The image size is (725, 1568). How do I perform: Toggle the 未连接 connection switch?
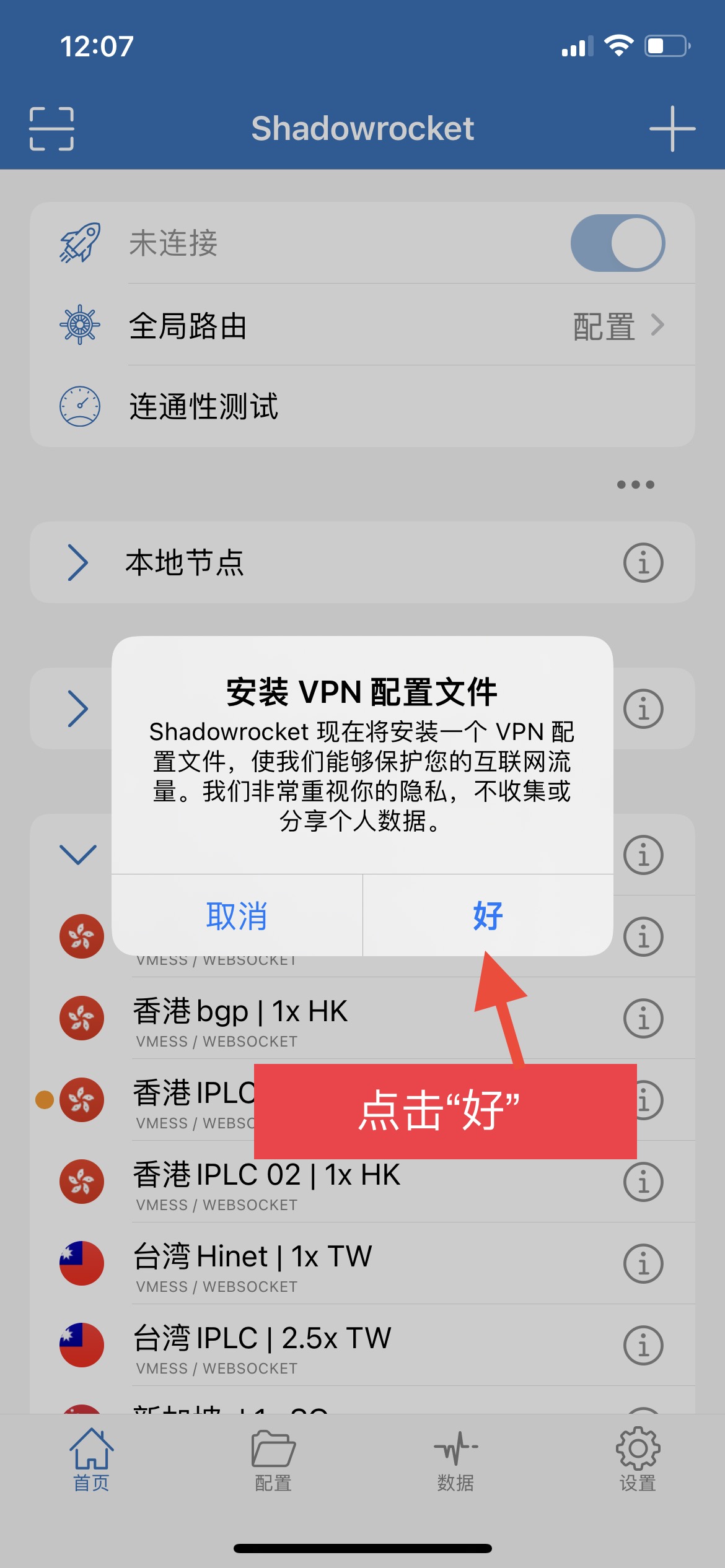point(617,243)
